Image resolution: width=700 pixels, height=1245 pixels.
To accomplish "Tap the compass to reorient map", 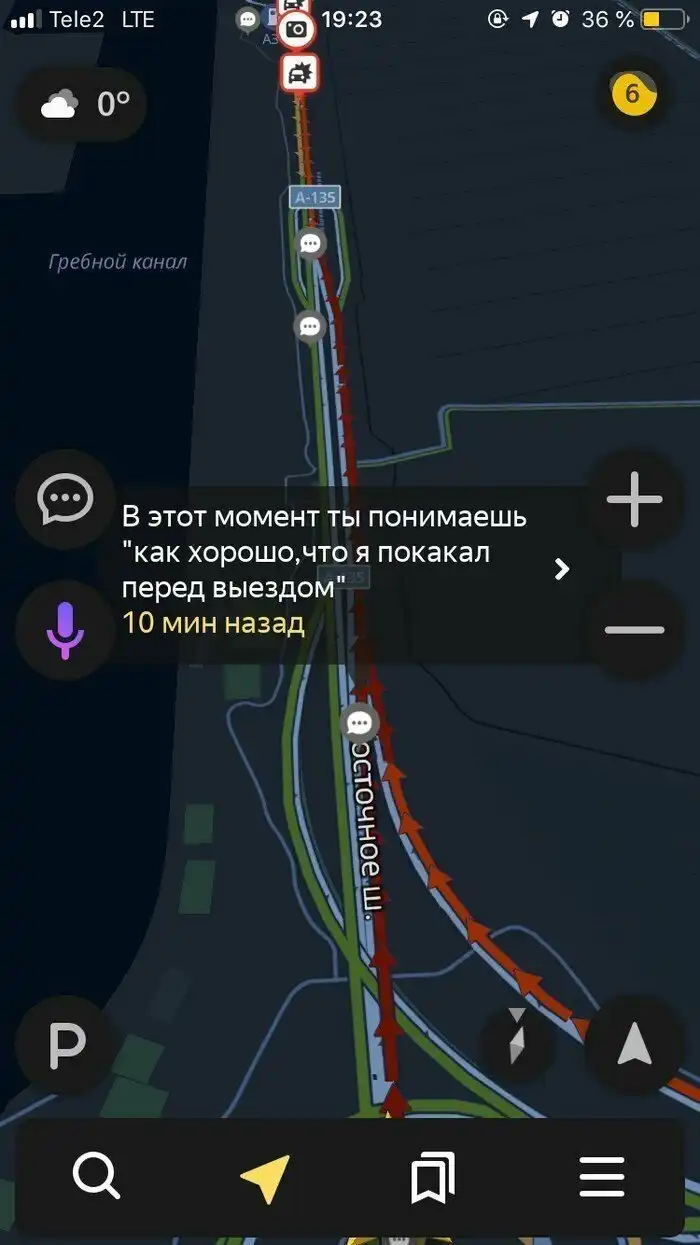I will coord(517,1037).
